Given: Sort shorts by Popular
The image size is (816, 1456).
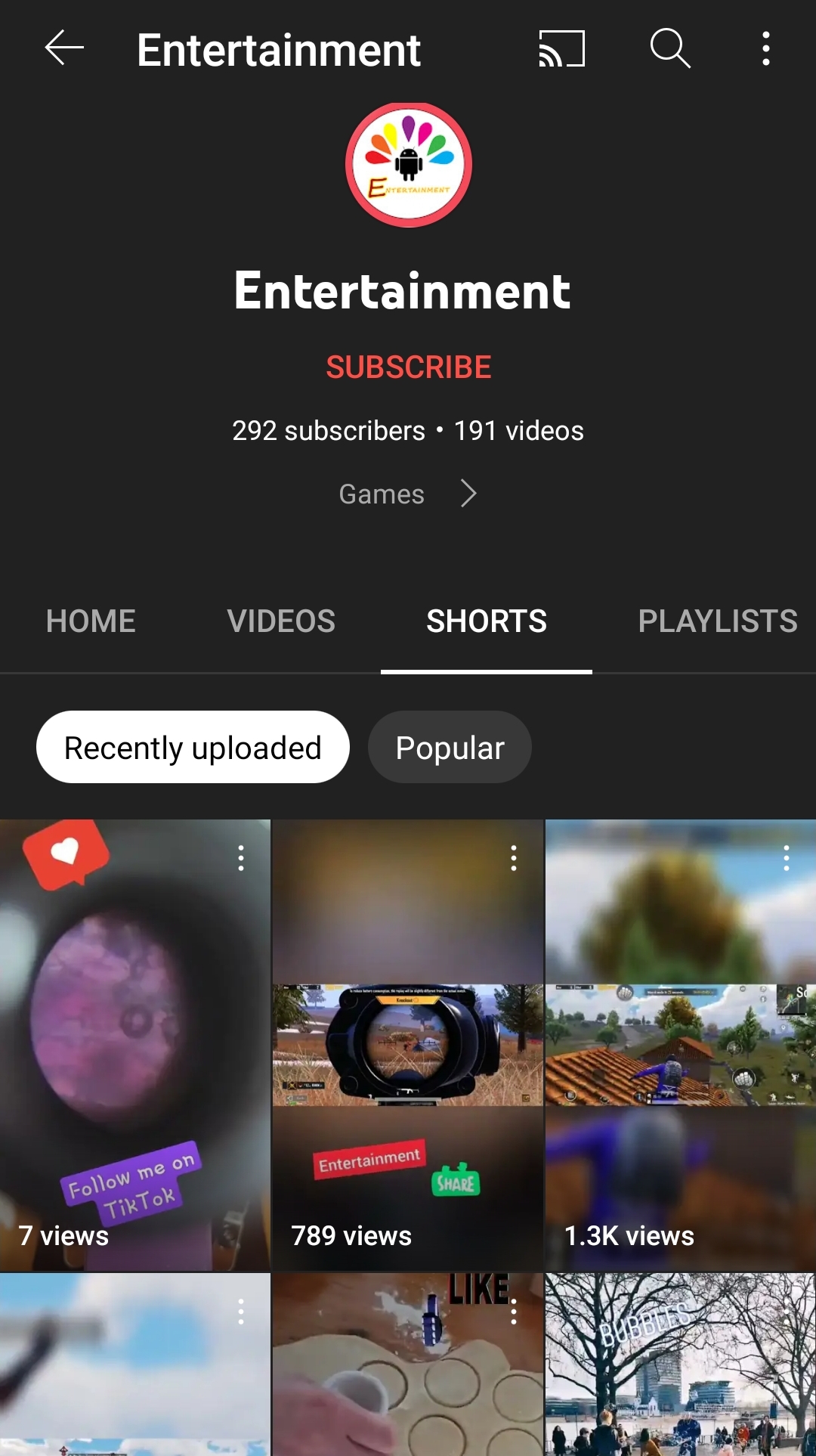Looking at the screenshot, I should 450,747.
